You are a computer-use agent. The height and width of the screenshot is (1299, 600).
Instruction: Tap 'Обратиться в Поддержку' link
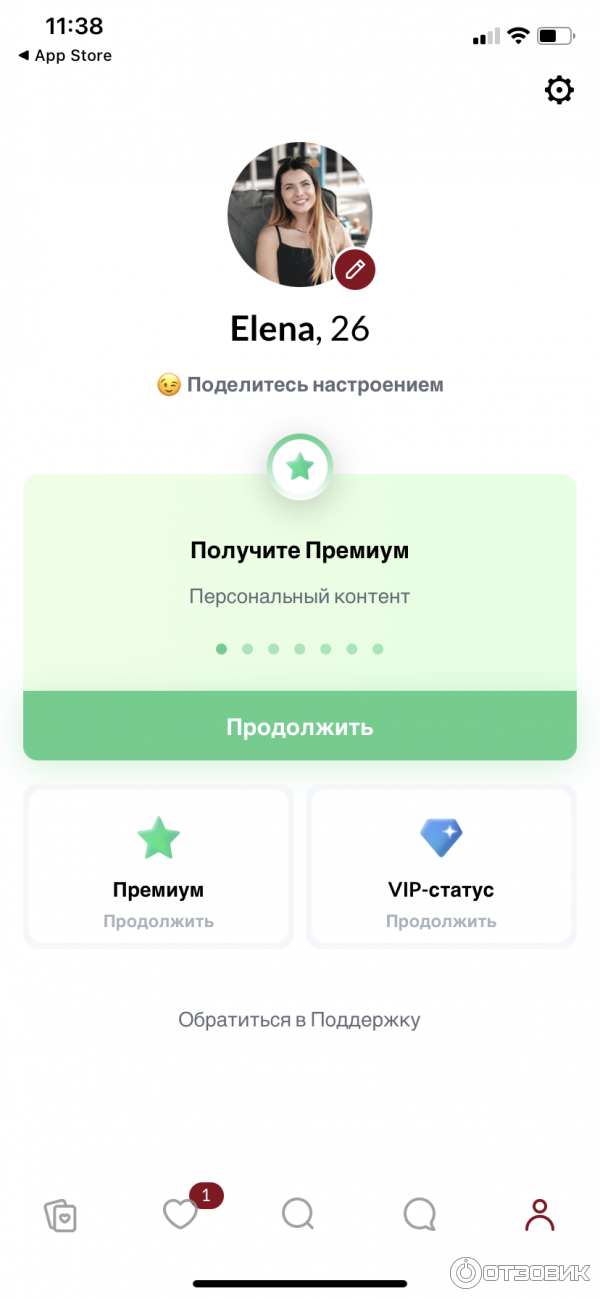pos(300,1020)
